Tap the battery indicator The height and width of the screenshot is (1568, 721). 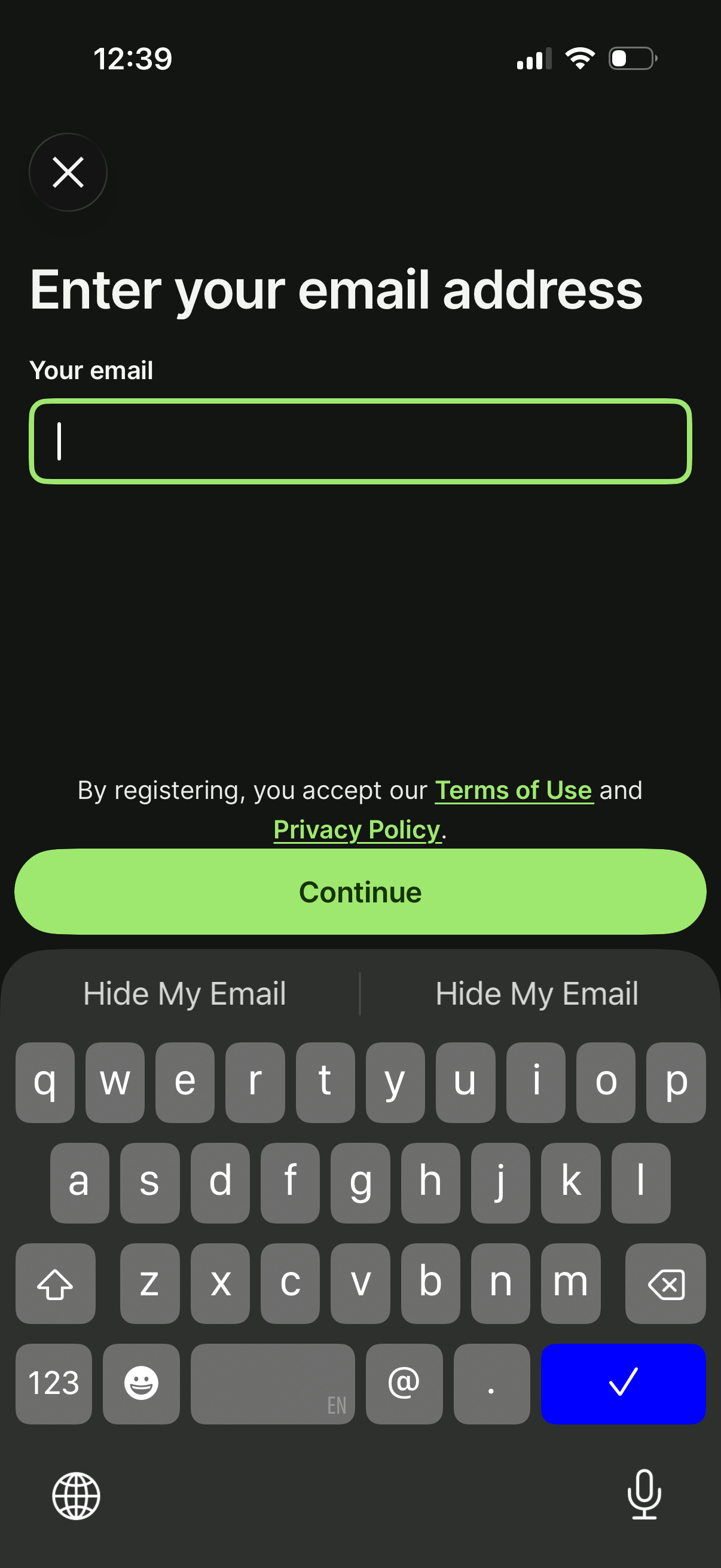[x=630, y=59]
